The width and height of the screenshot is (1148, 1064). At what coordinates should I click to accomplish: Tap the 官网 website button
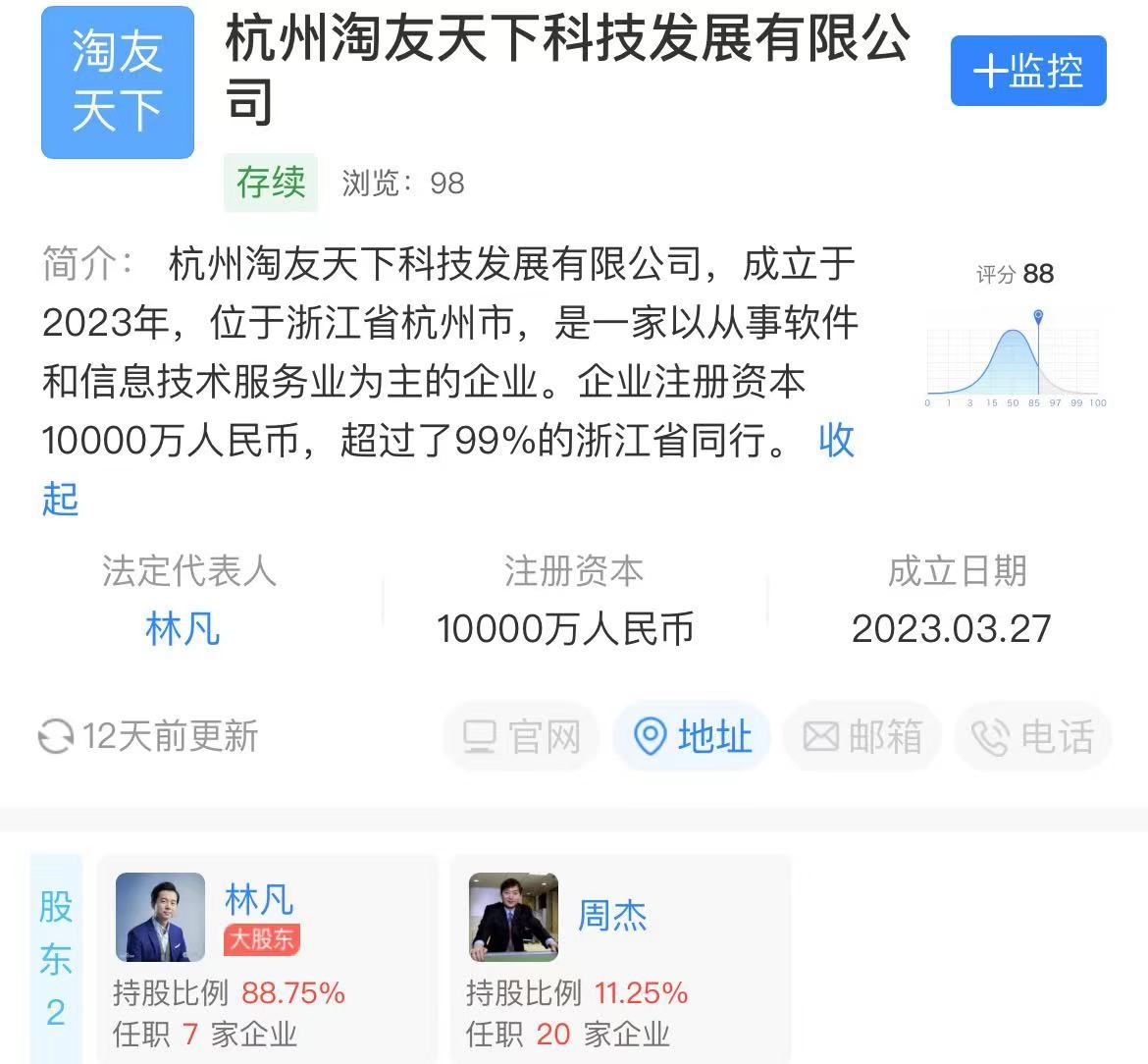521,736
